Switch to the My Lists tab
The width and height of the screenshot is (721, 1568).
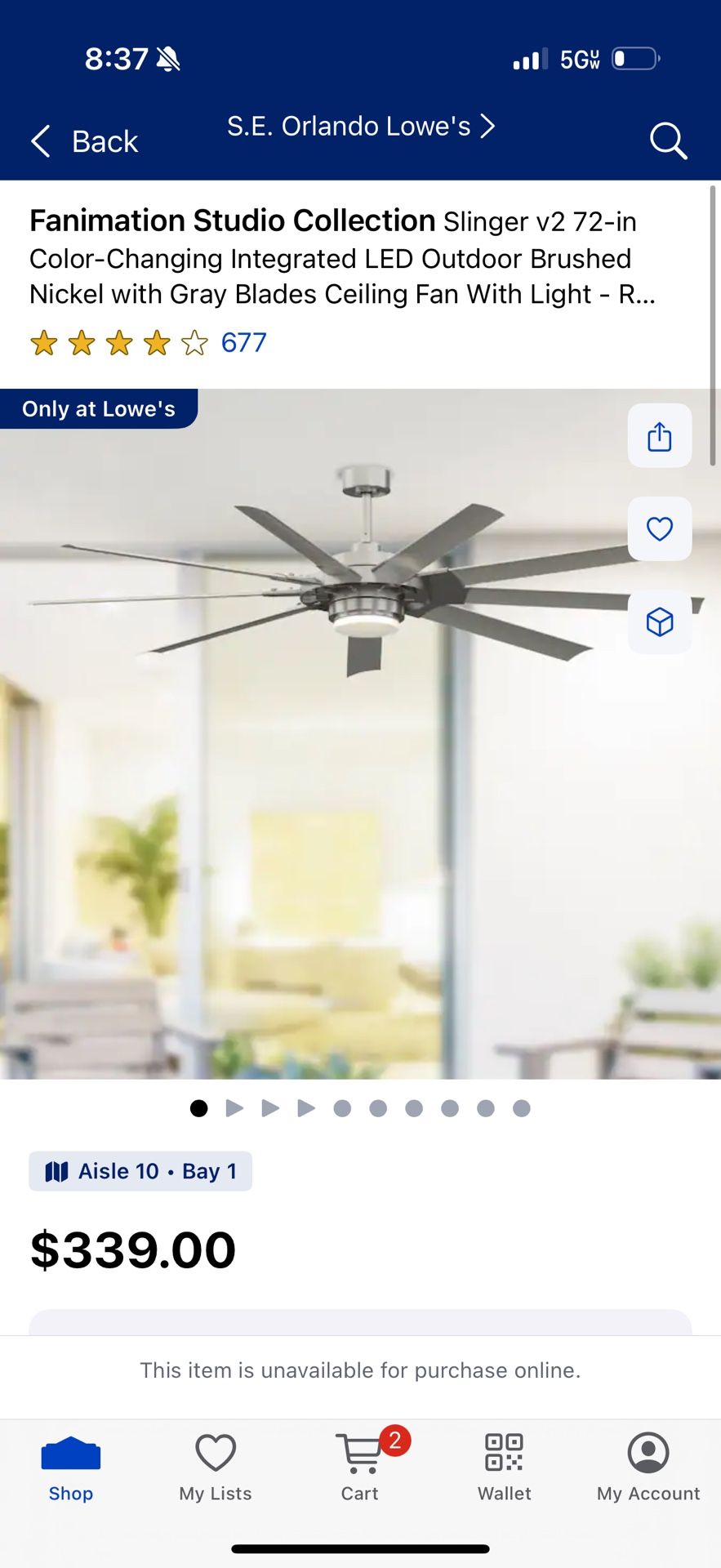coord(216,1469)
